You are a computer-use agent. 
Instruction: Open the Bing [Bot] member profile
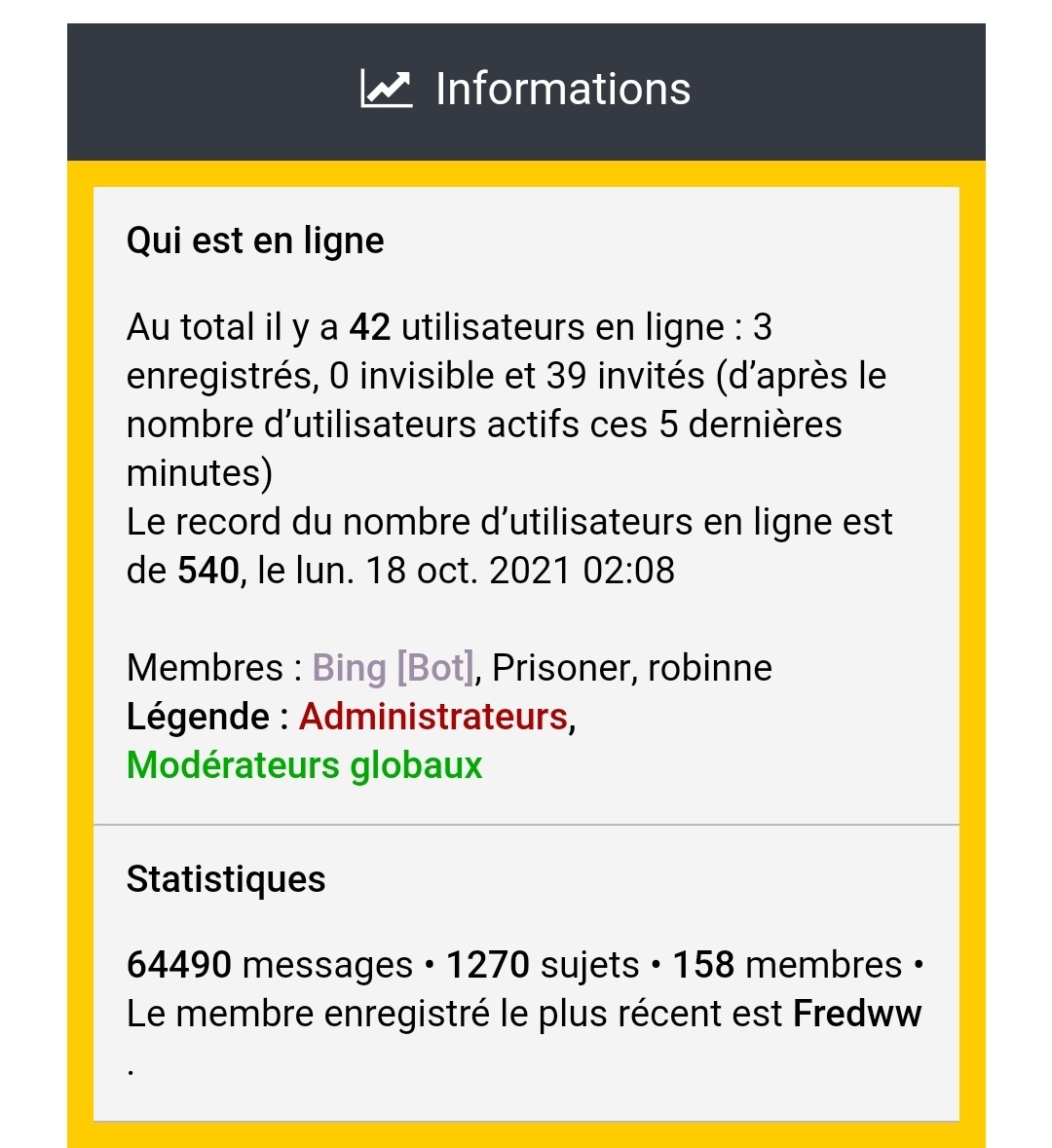pos(393,668)
